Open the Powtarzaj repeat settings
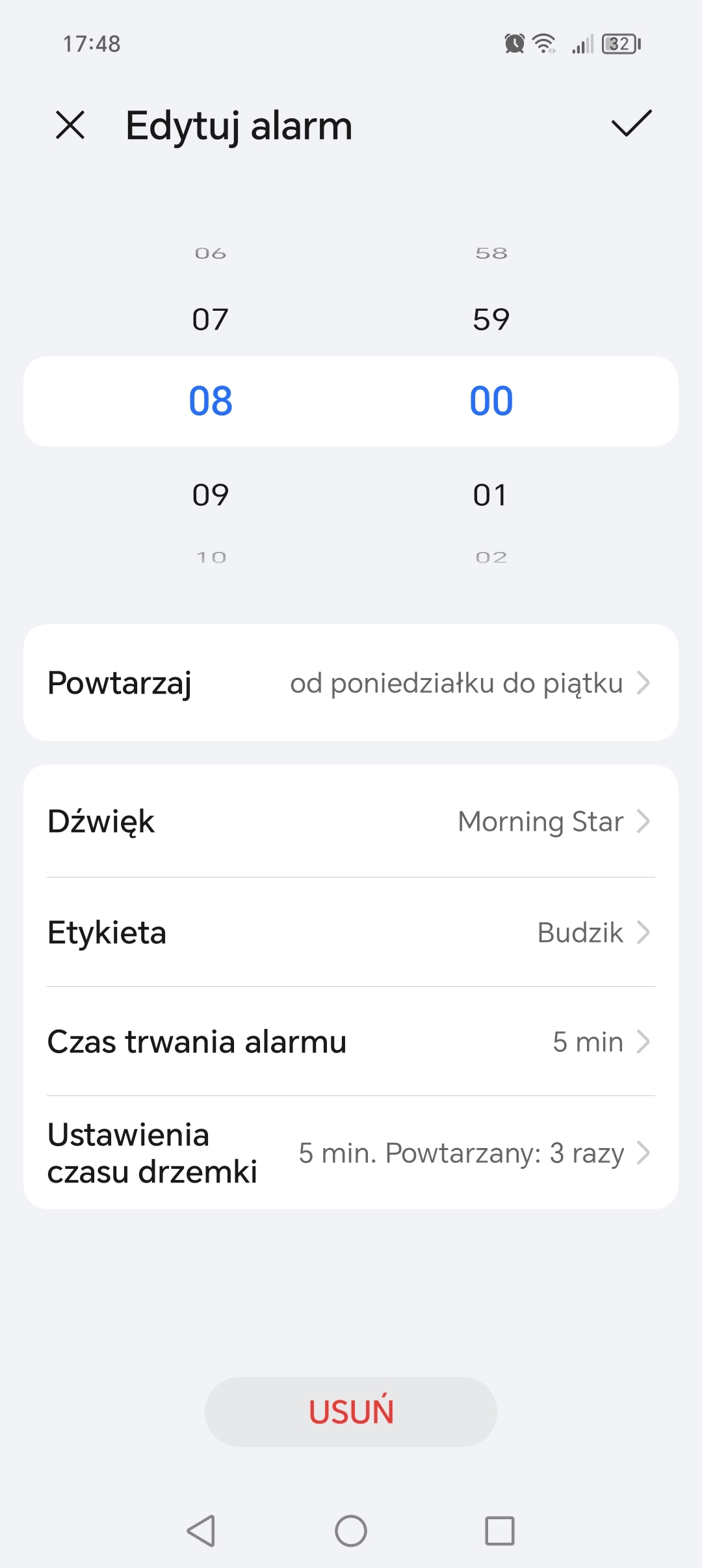 coord(351,683)
